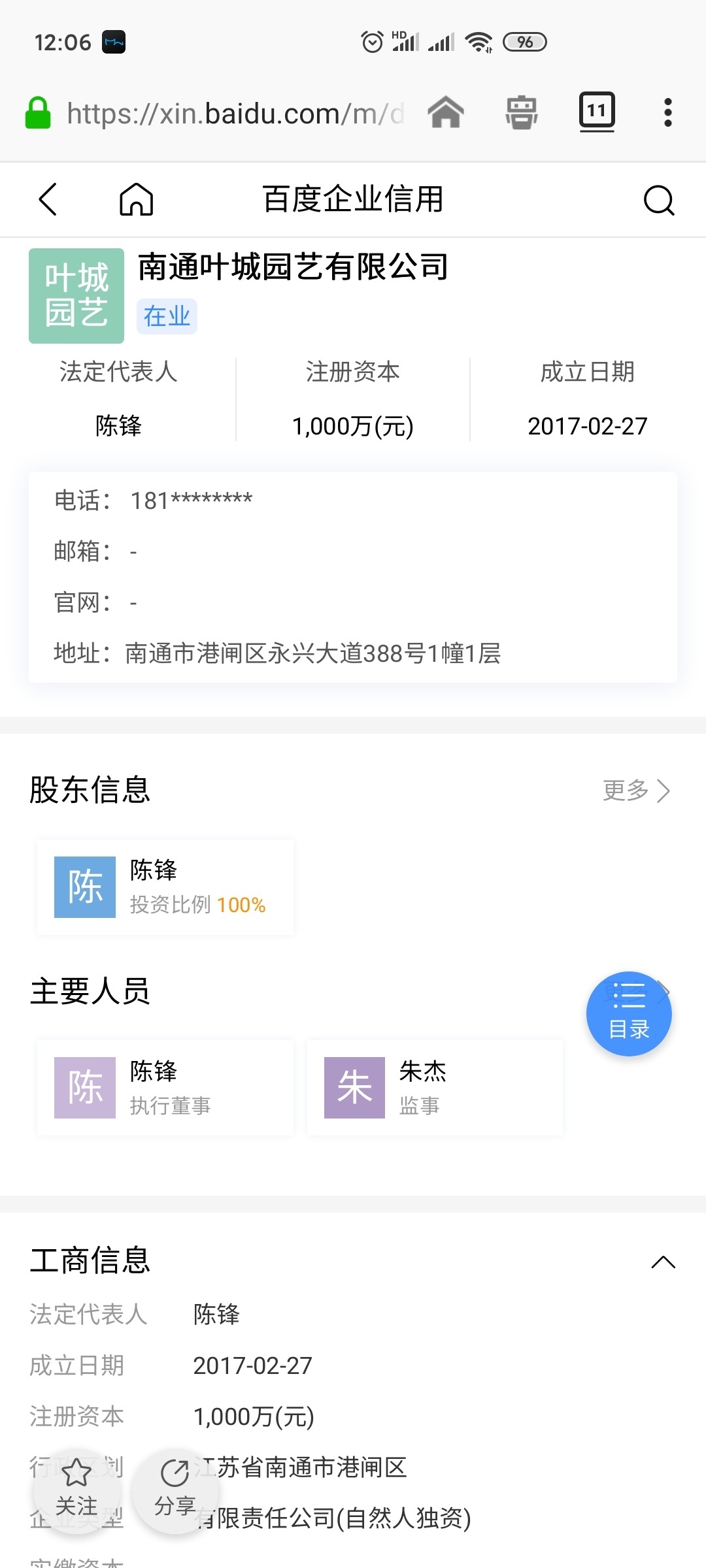Open the 百度企业信用 home icon

[136, 199]
